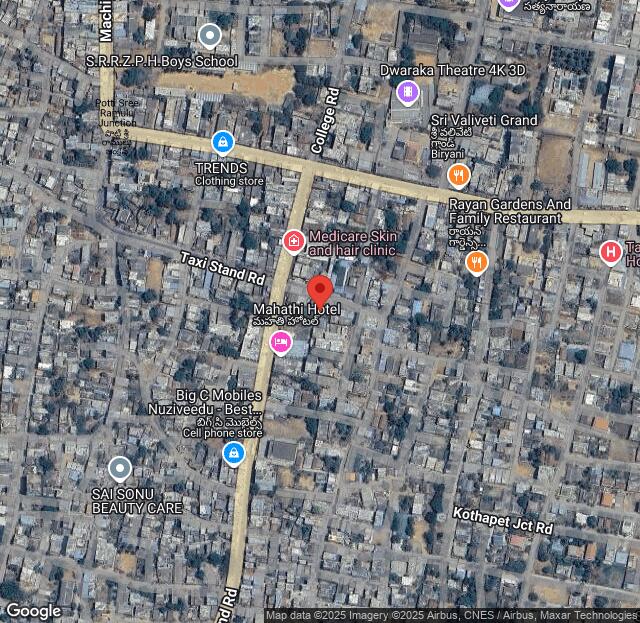Open Medicare Skin and hair clinic marker
640x623 pixels.
[x=293, y=240]
